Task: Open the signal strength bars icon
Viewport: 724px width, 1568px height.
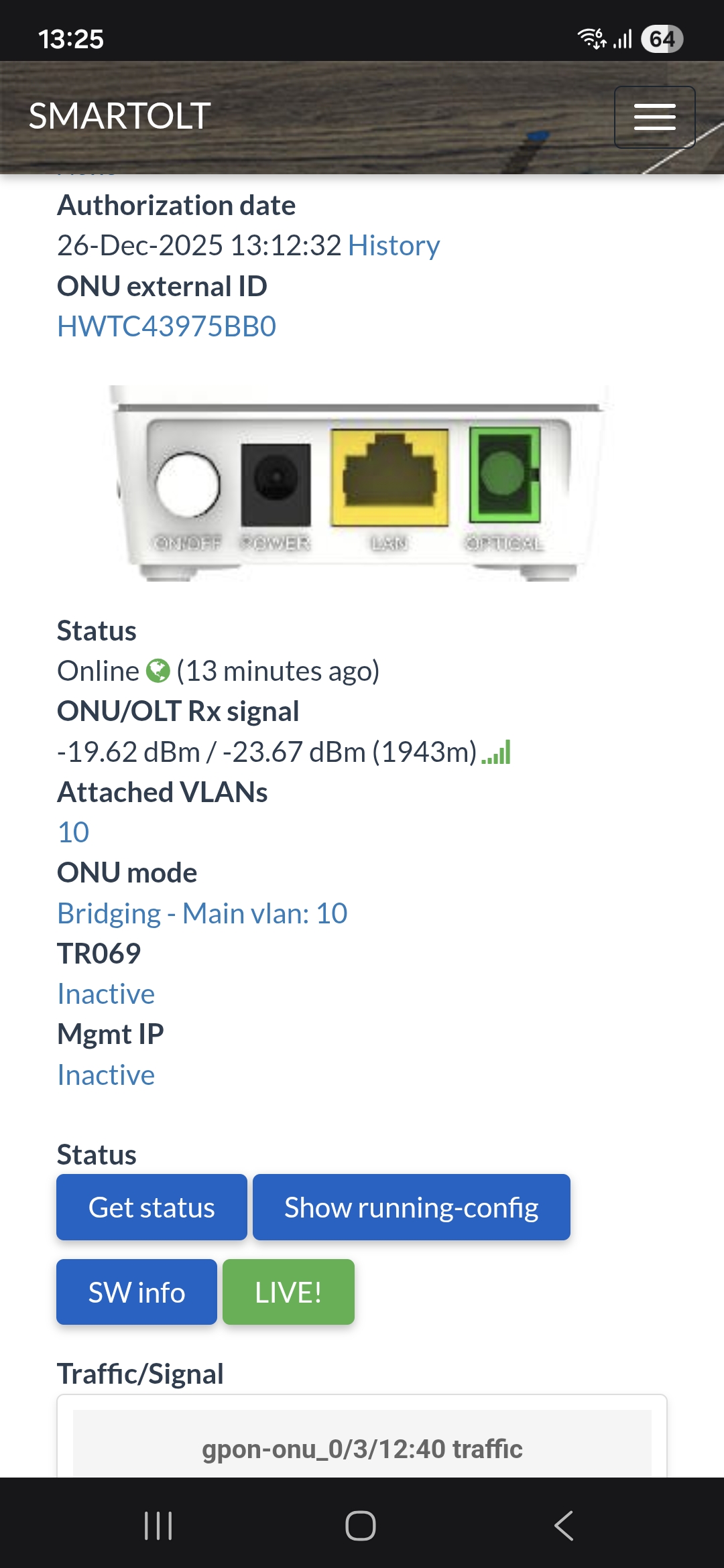Action: click(496, 753)
